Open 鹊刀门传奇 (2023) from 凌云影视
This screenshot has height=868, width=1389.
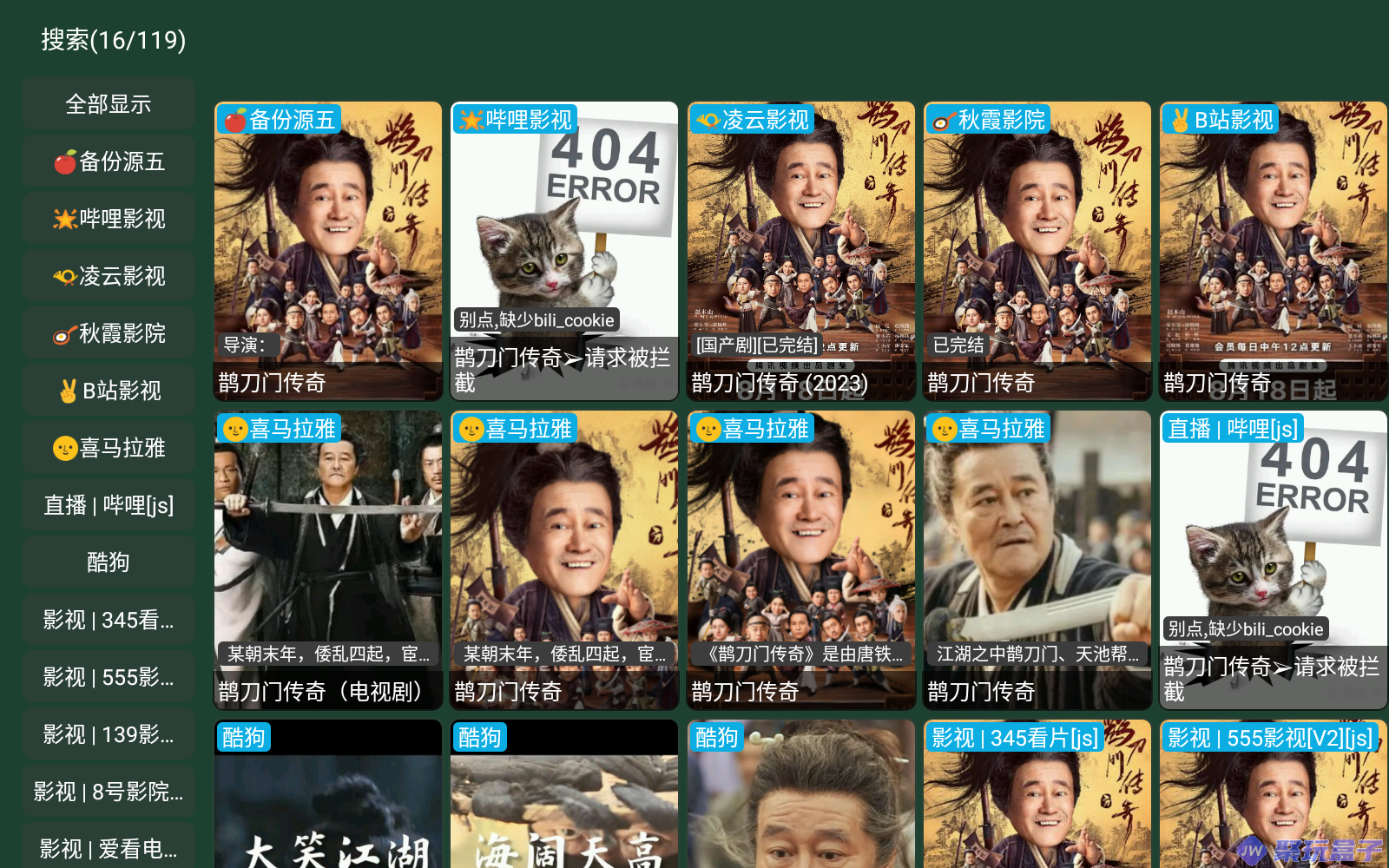[800, 252]
